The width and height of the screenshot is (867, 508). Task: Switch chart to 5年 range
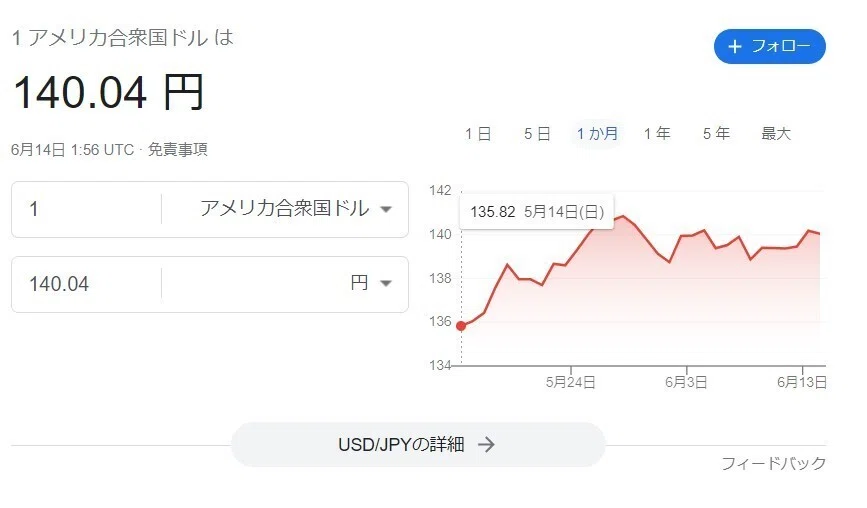tap(716, 134)
